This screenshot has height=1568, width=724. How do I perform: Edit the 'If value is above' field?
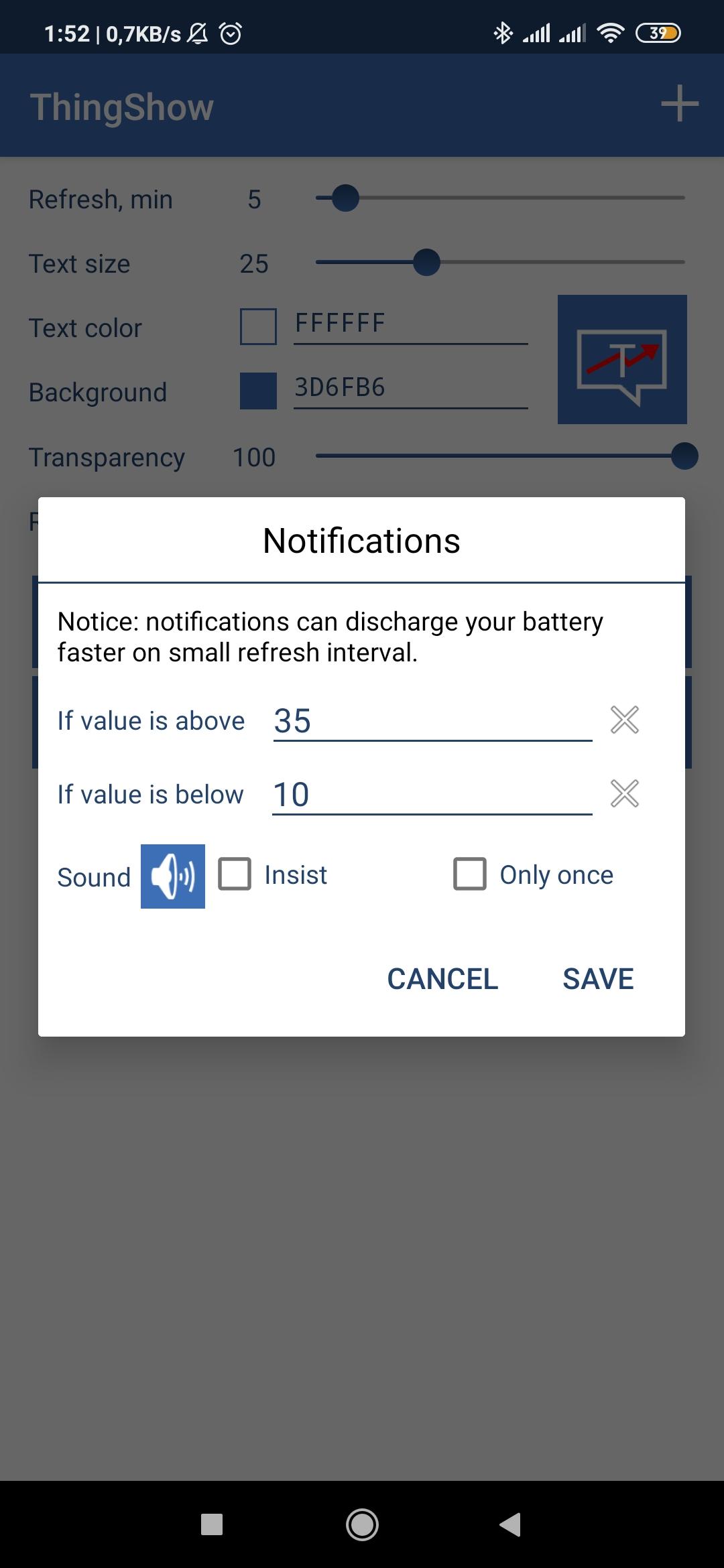432,722
